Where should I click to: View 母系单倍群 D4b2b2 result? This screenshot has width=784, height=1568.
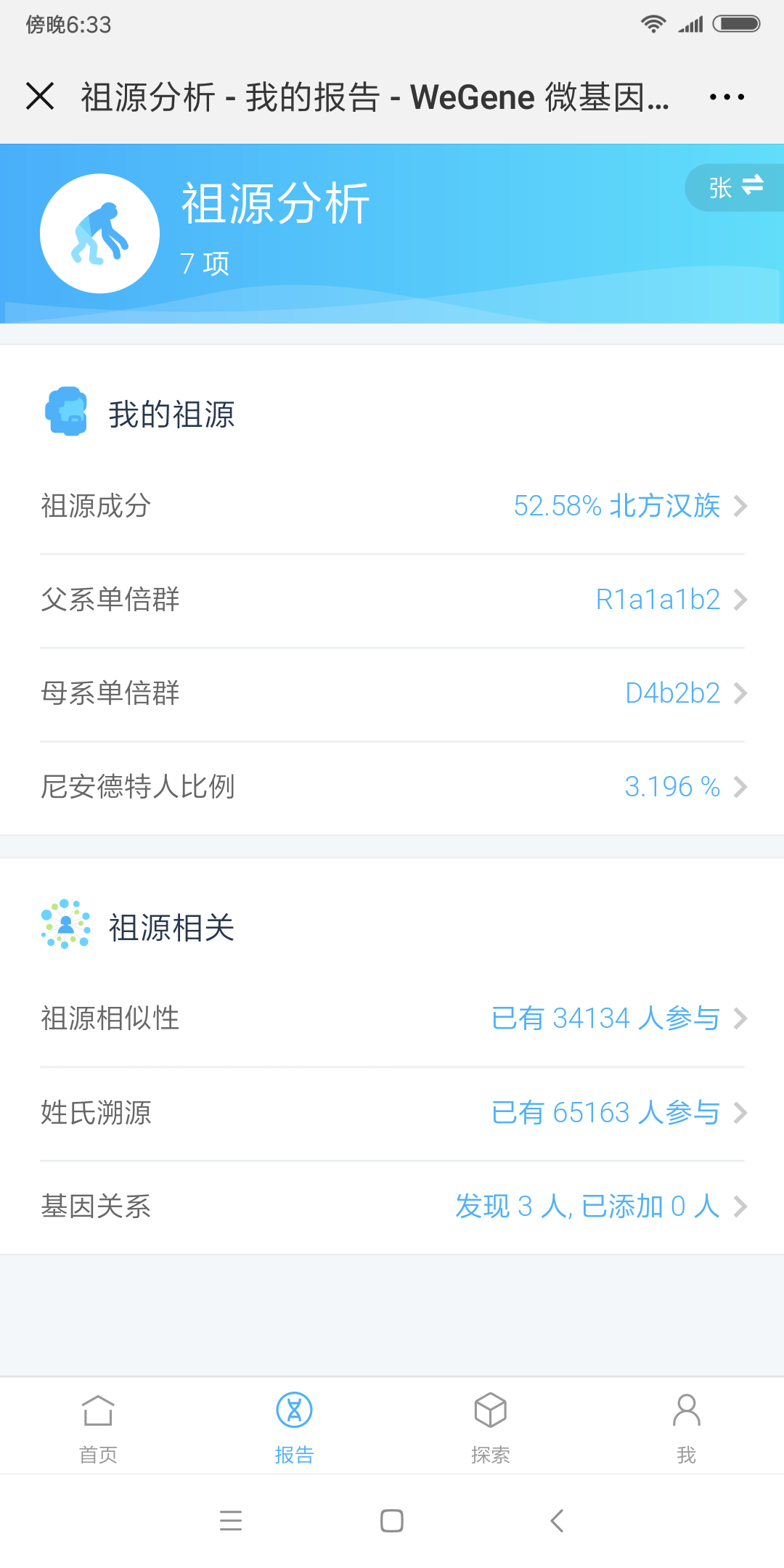coord(392,693)
